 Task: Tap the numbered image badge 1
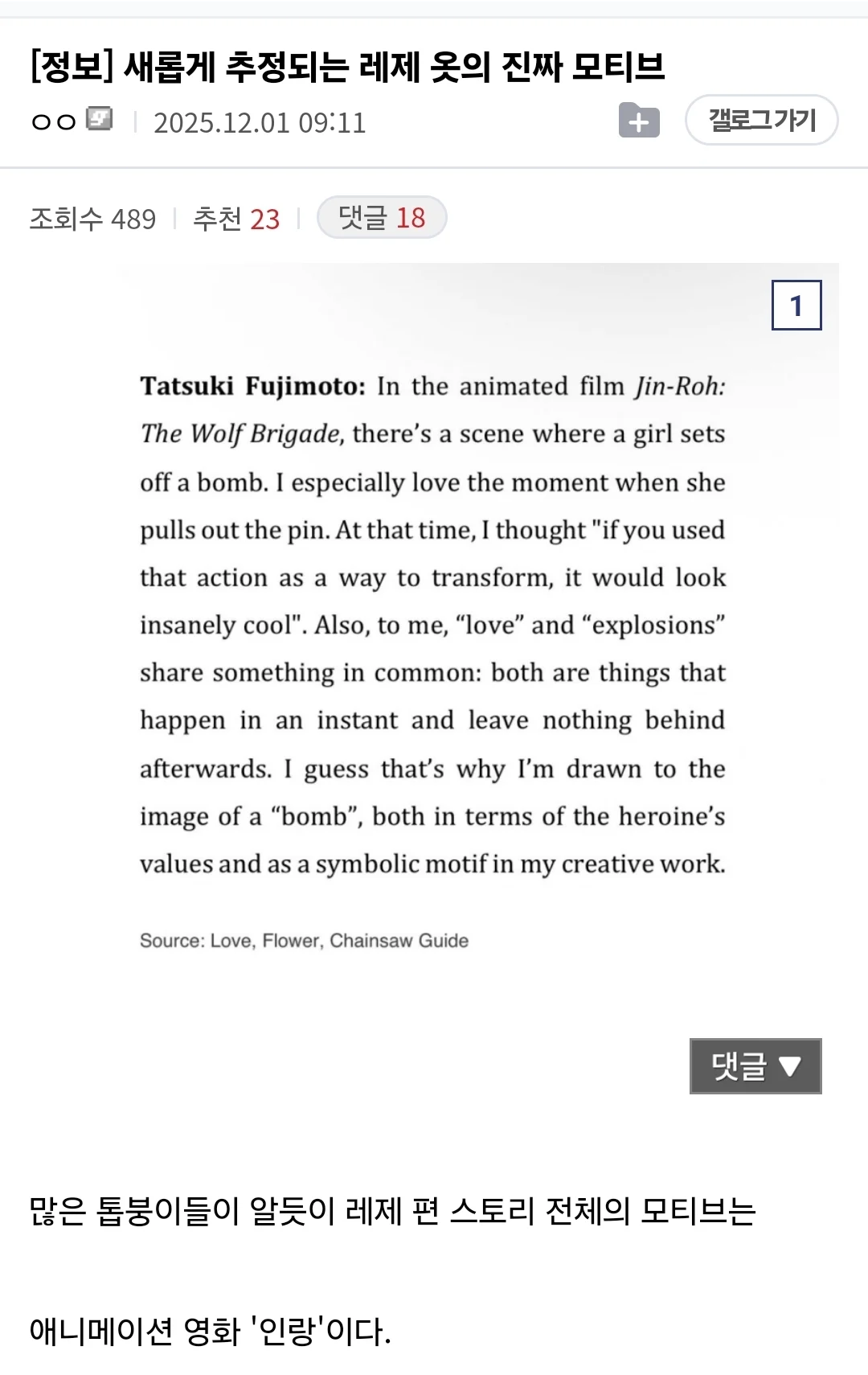pyautogui.click(x=796, y=306)
